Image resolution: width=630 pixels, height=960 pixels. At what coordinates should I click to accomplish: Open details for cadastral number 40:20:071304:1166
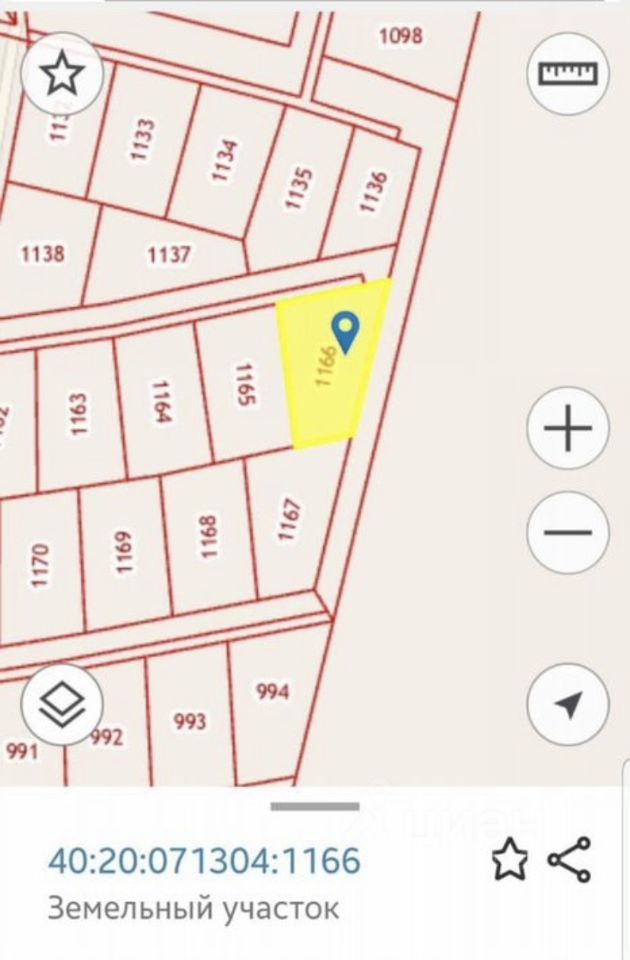[204, 860]
